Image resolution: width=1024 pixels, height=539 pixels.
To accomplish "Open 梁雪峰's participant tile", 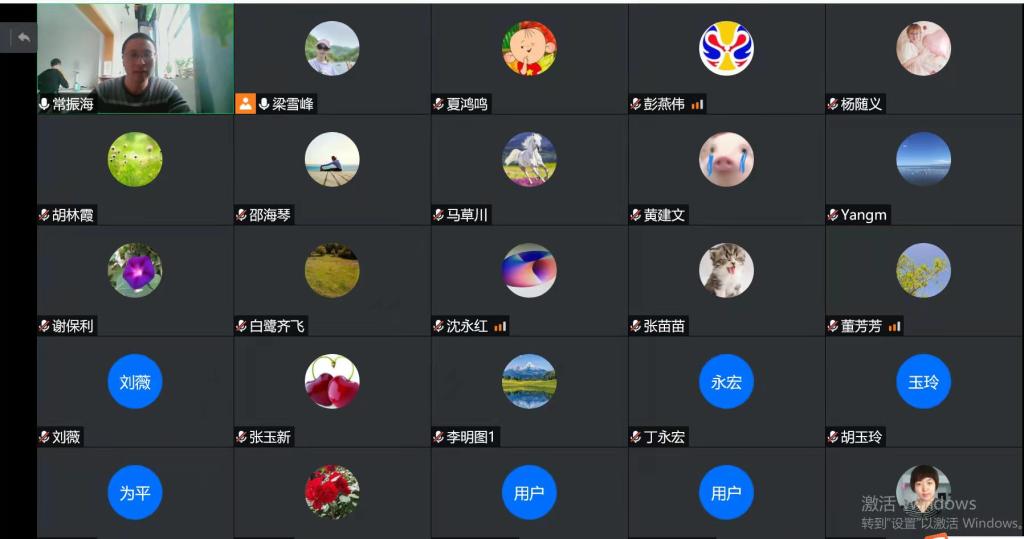I will coord(332,58).
